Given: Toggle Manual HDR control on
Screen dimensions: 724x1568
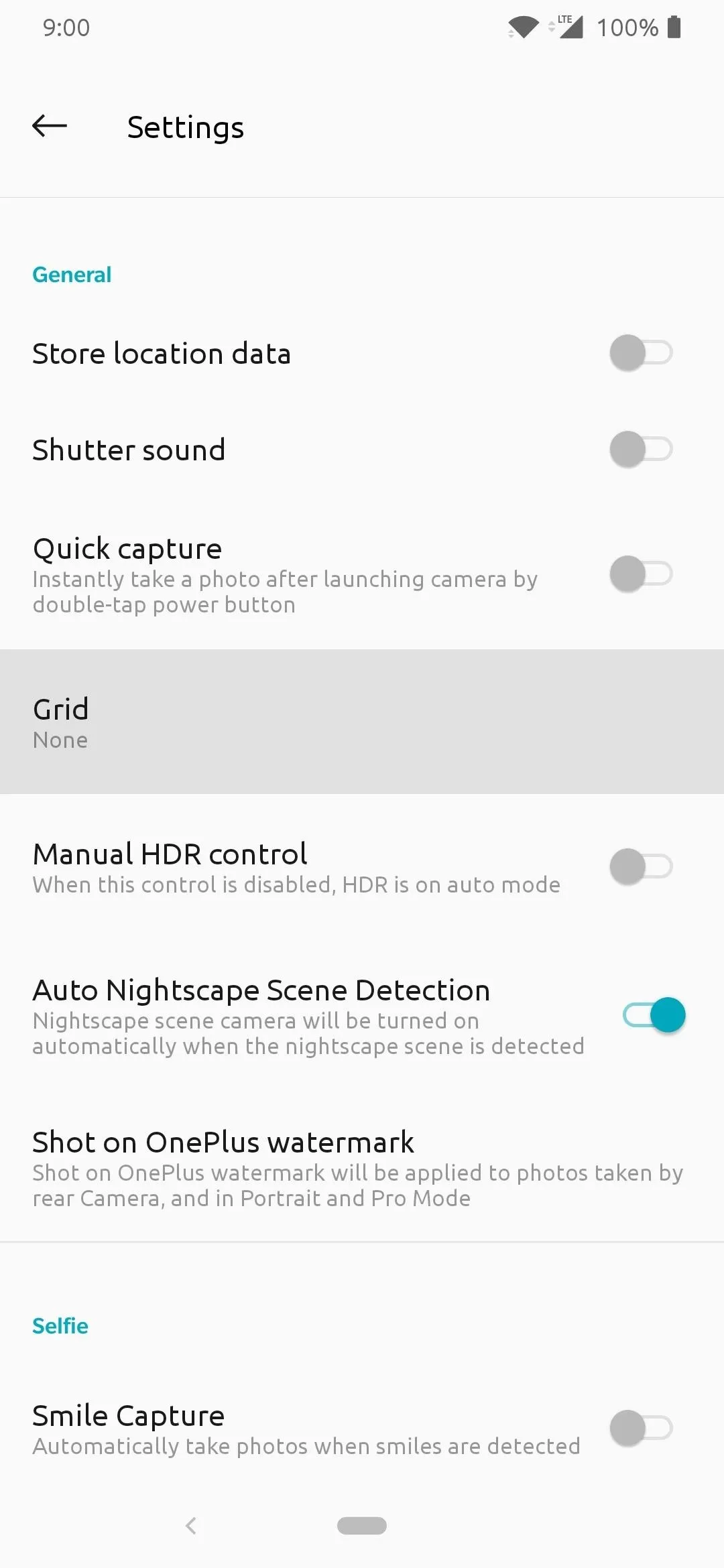Looking at the screenshot, I should pyautogui.click(x=641, y=866).
